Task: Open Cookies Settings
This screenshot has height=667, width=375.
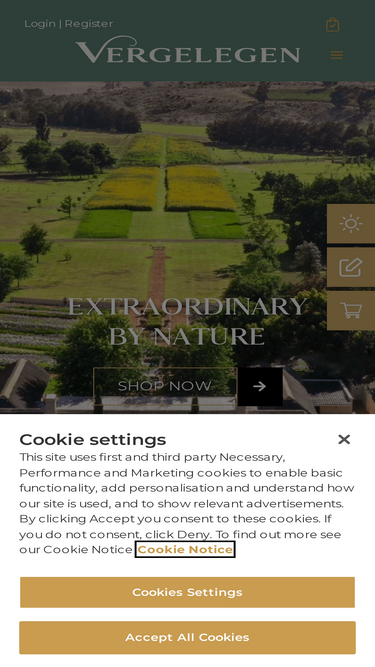Action: (x=188, y=592)
